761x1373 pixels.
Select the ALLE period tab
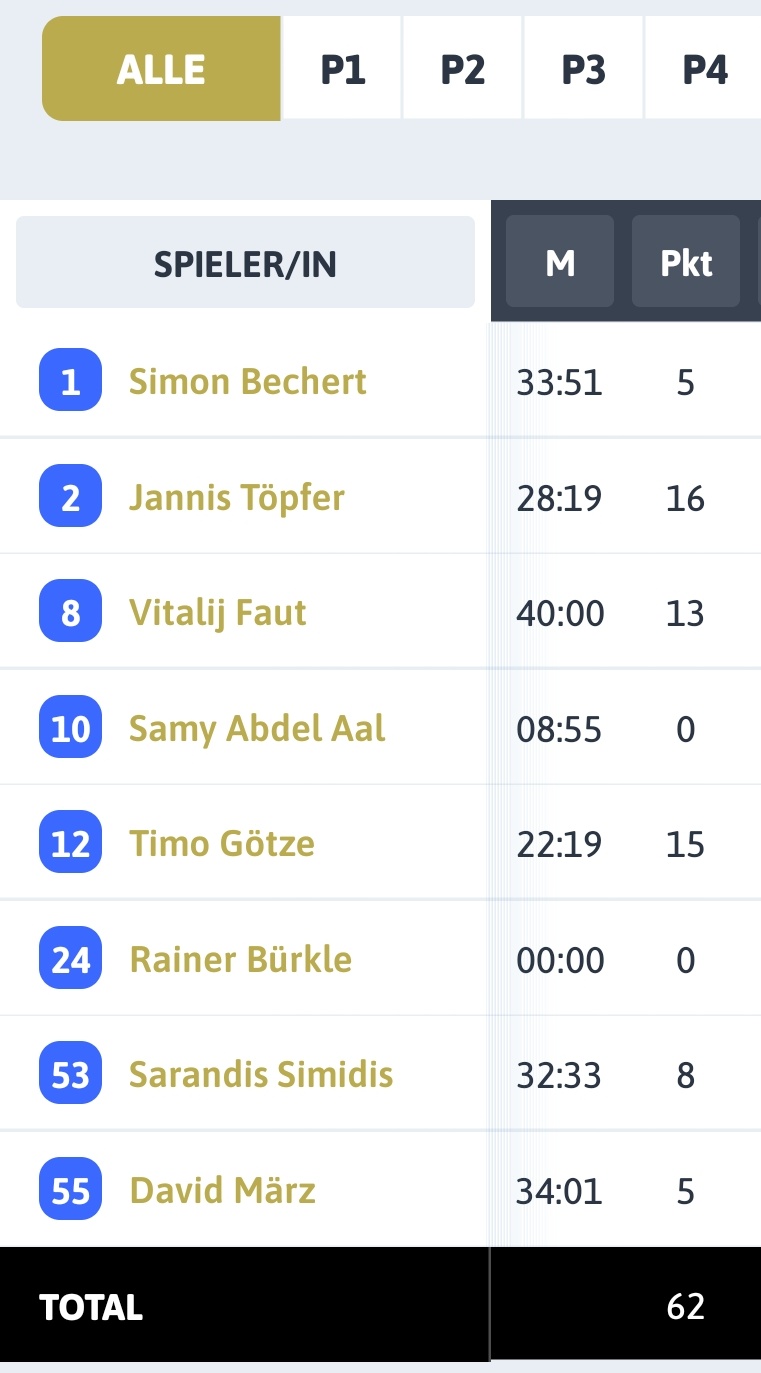[161, 69]
